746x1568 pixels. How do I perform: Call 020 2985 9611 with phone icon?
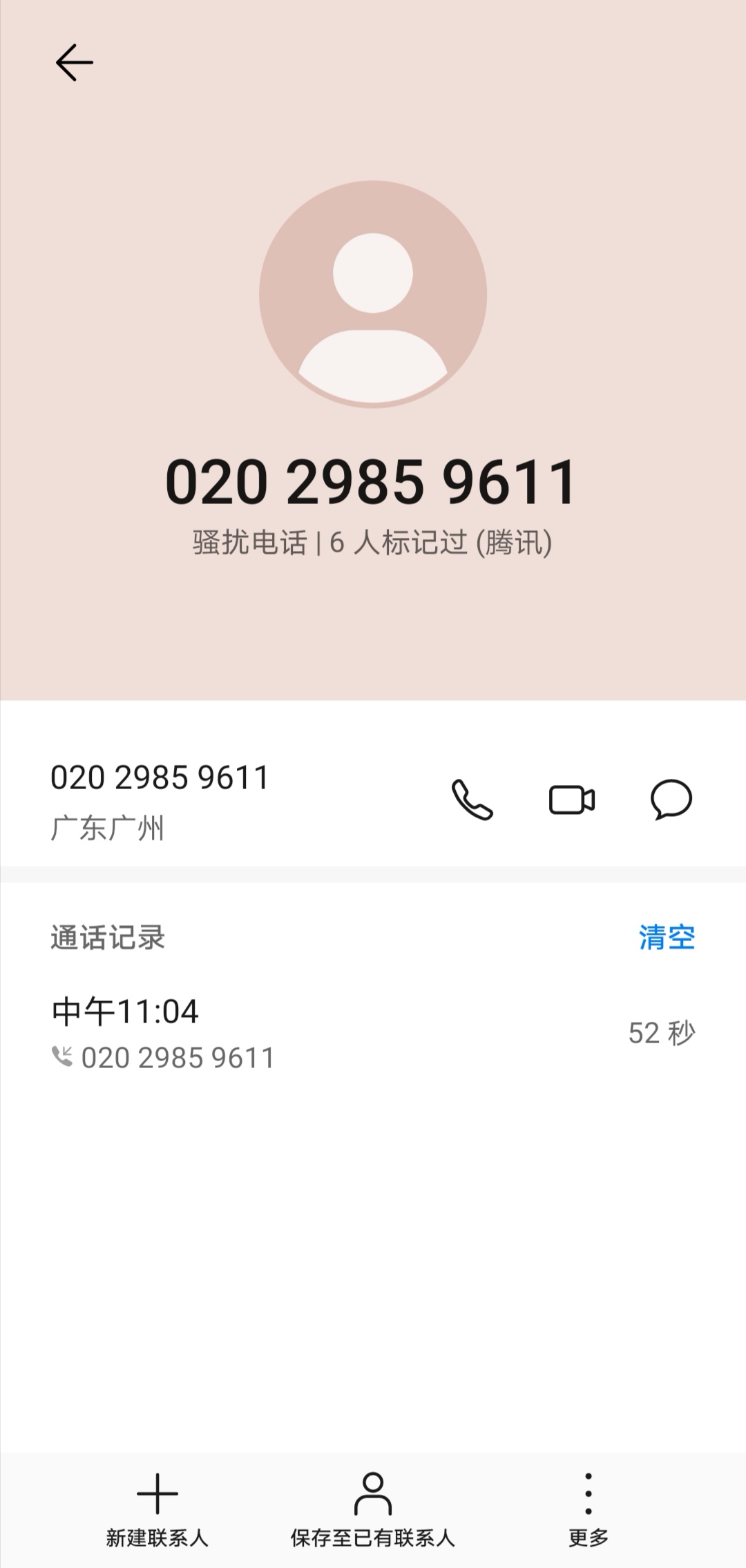tap(472, 800)
